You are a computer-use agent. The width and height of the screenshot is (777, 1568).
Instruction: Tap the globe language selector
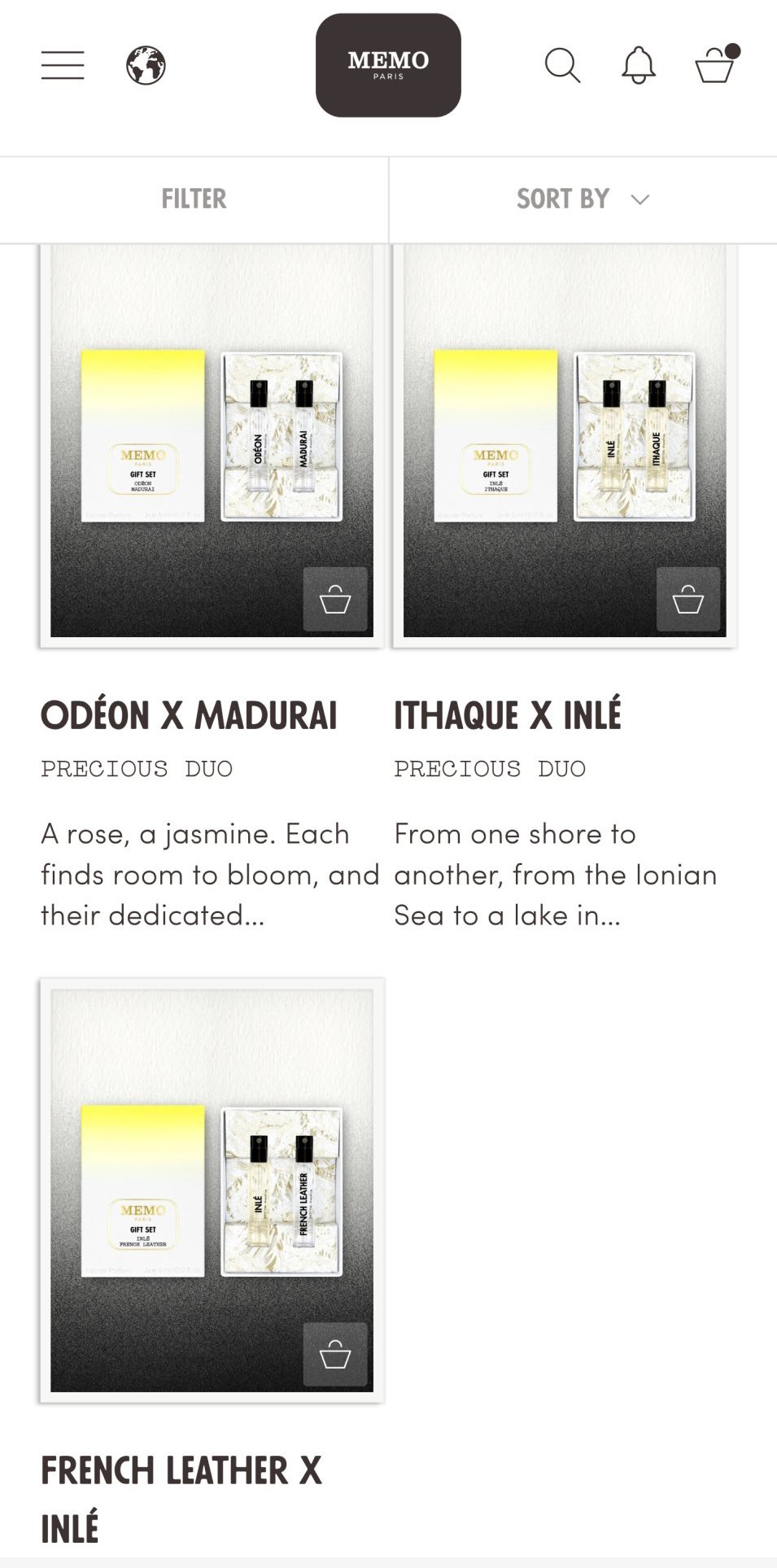click(x=146, y=65)
